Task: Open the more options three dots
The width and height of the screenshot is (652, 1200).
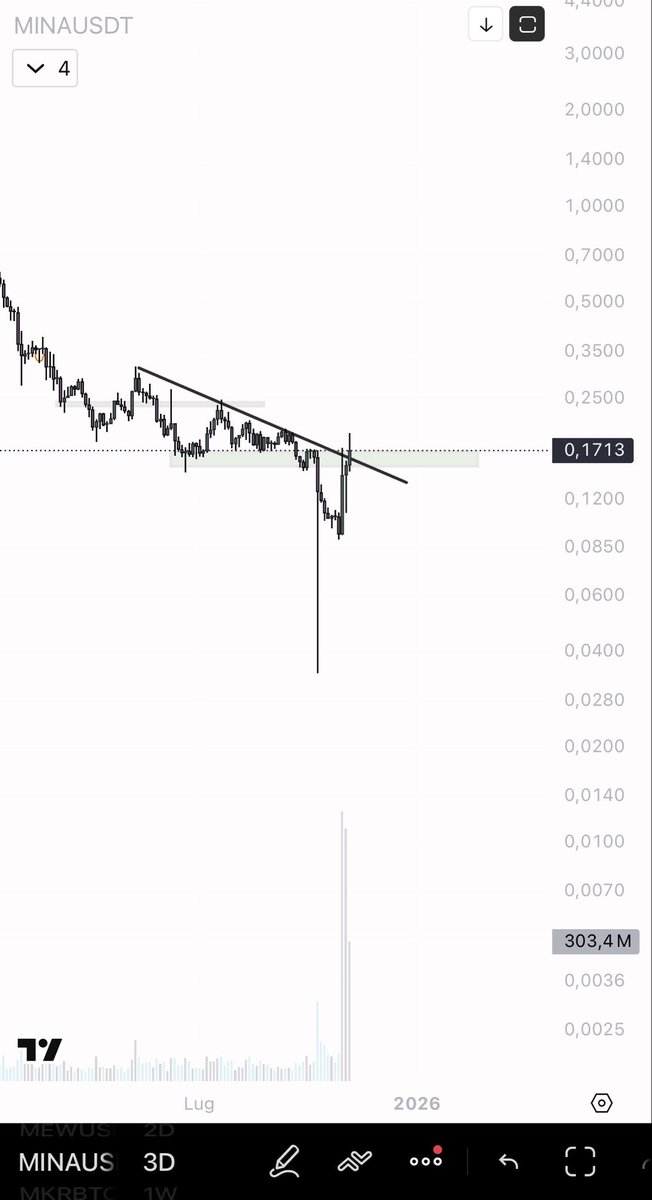Action: click(426, 1161)
